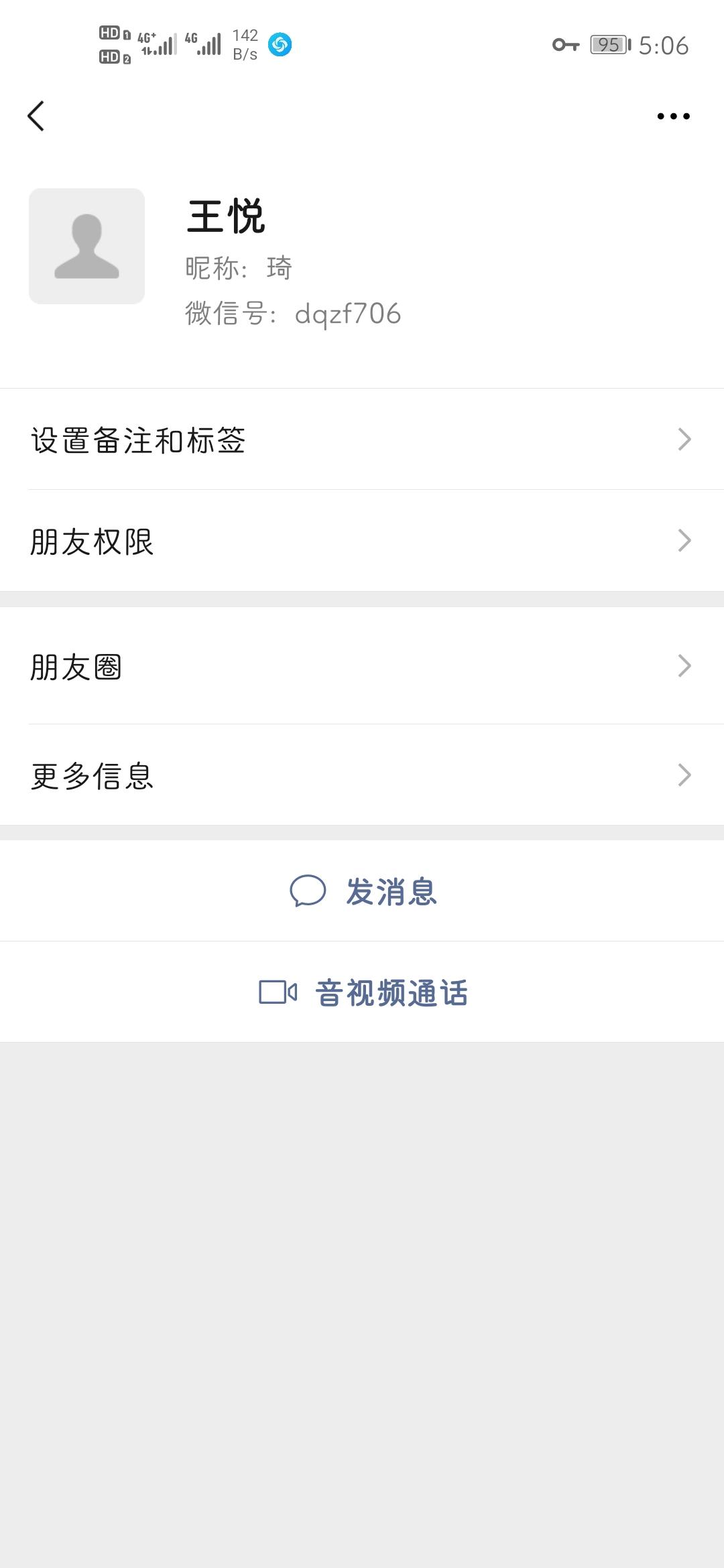Go back using the top-left arrow
Viewport: 724px width, 1568px height.
coord(36,116)
